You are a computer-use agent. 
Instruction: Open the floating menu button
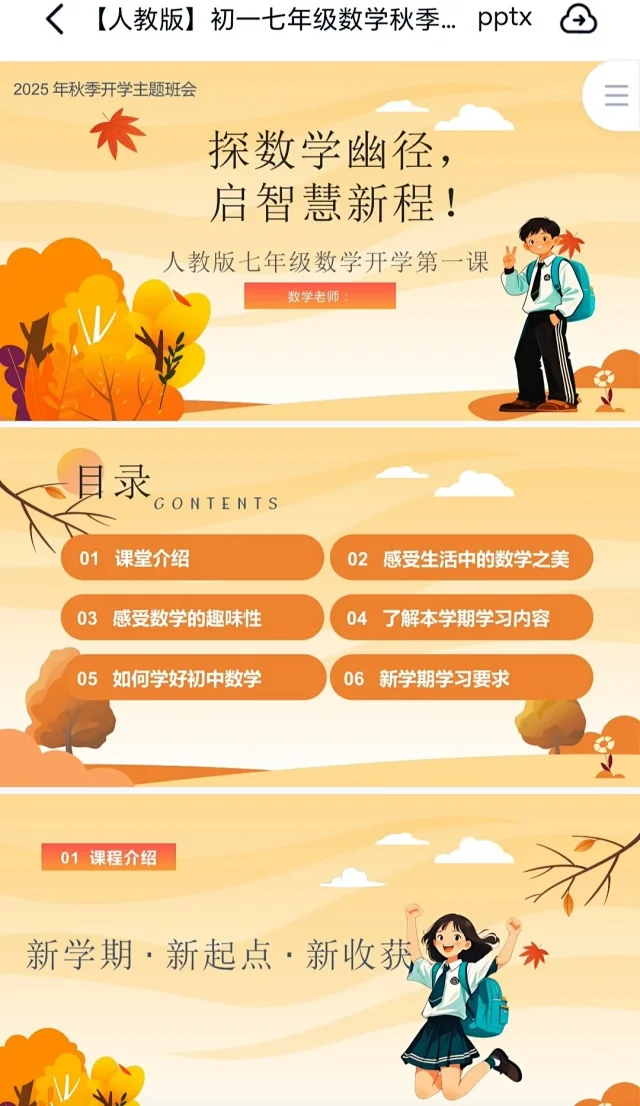click(x=616, y=95)
